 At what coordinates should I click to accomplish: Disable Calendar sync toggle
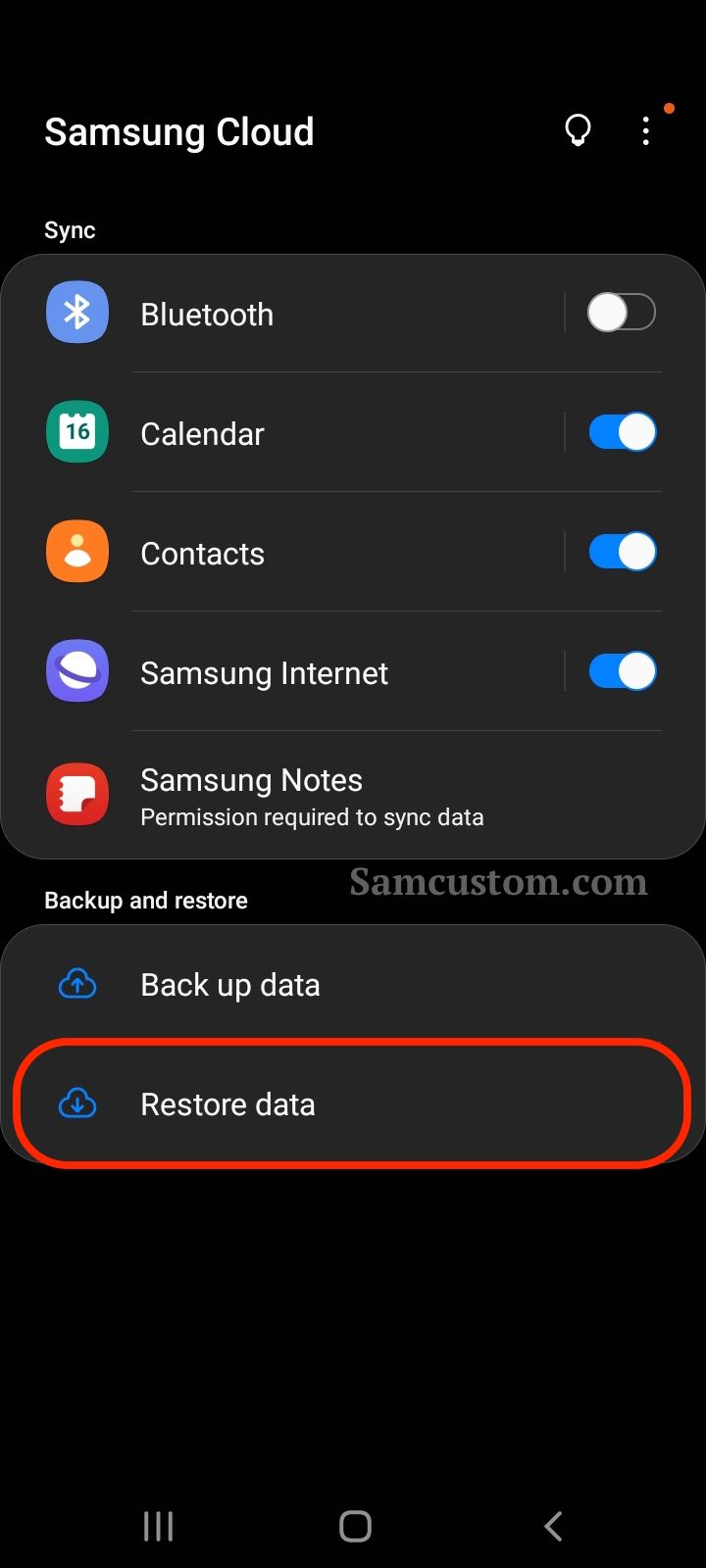622,432
